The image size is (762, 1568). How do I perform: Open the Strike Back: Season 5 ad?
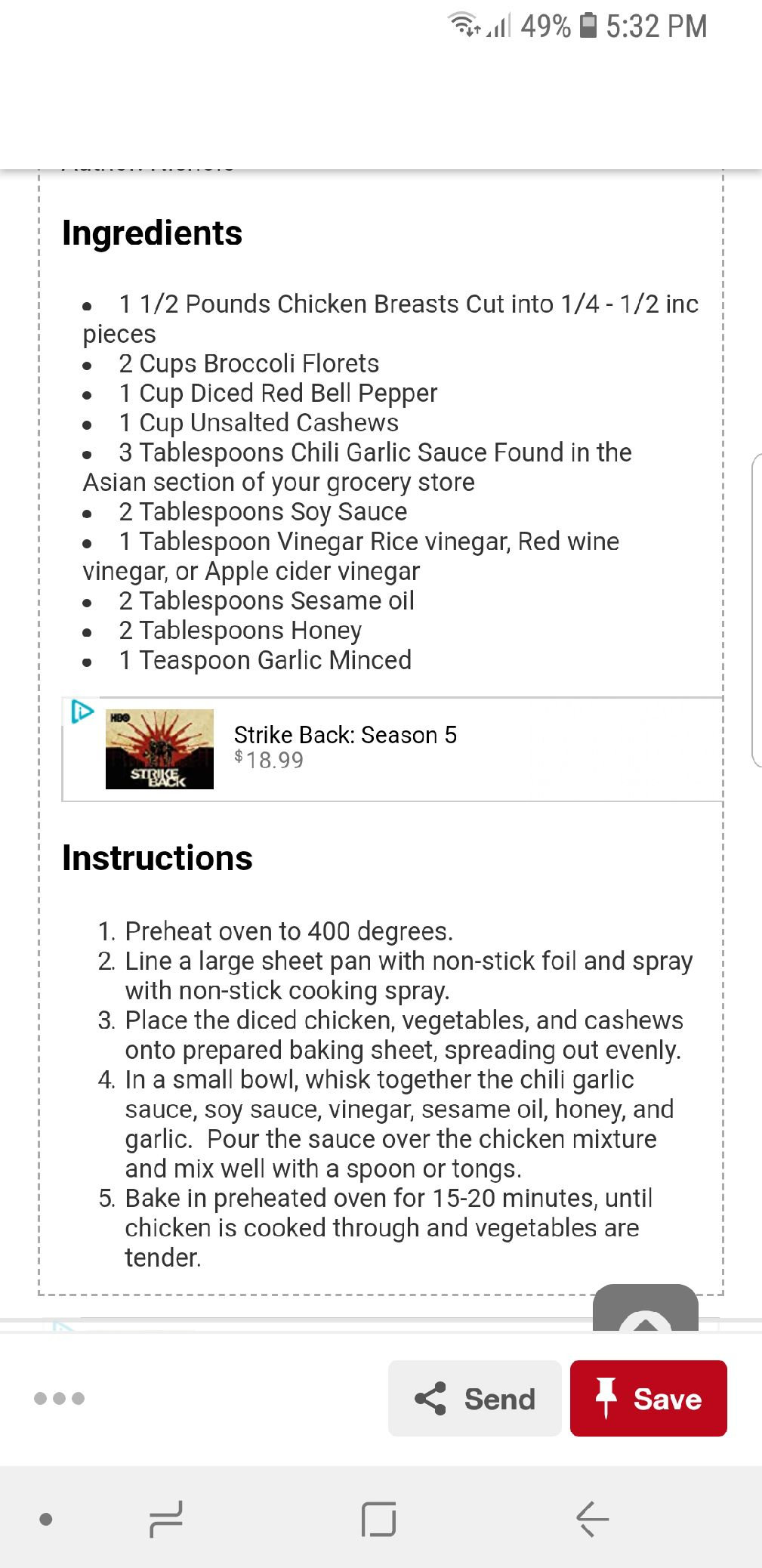click(x=344, y=748)
